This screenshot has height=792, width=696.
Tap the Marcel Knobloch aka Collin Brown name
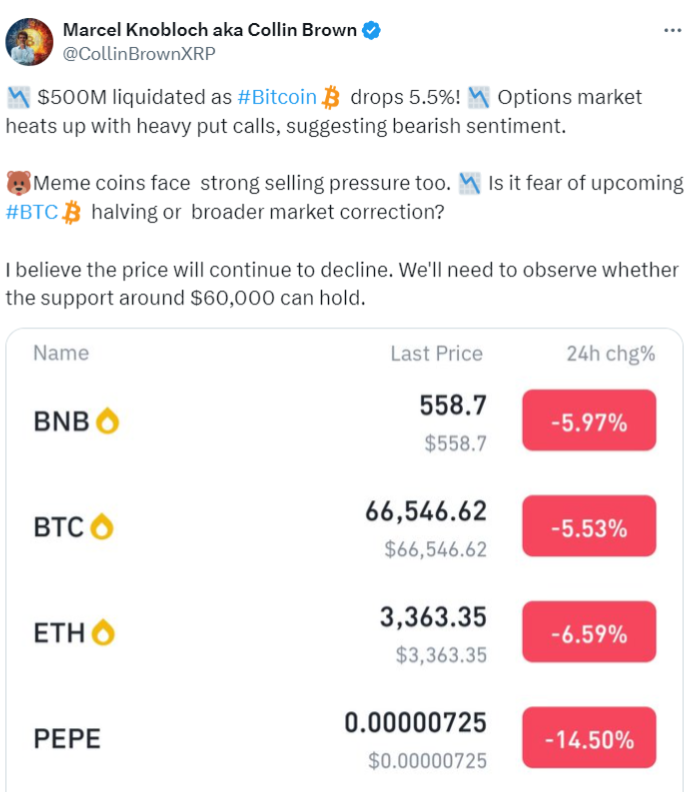tap(209, 30)
